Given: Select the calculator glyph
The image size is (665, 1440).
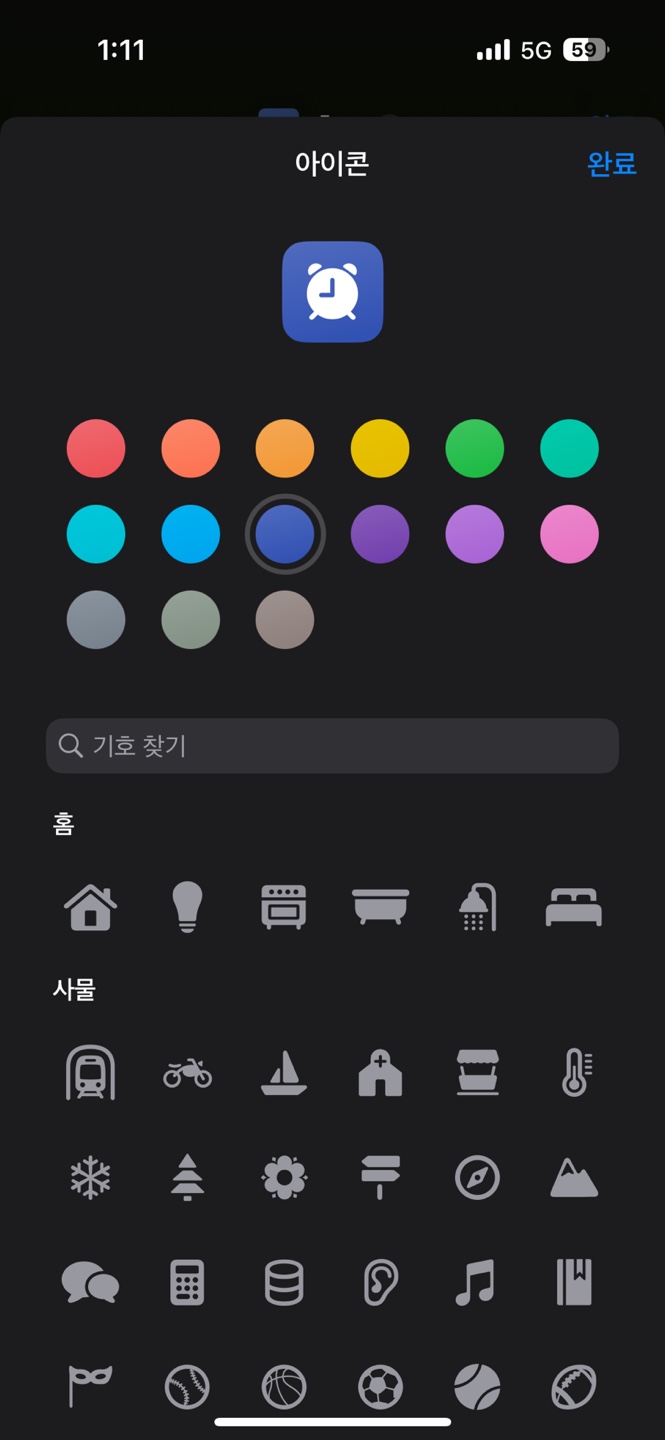Looking at the screenshot, I should (x=187, y=1282).
